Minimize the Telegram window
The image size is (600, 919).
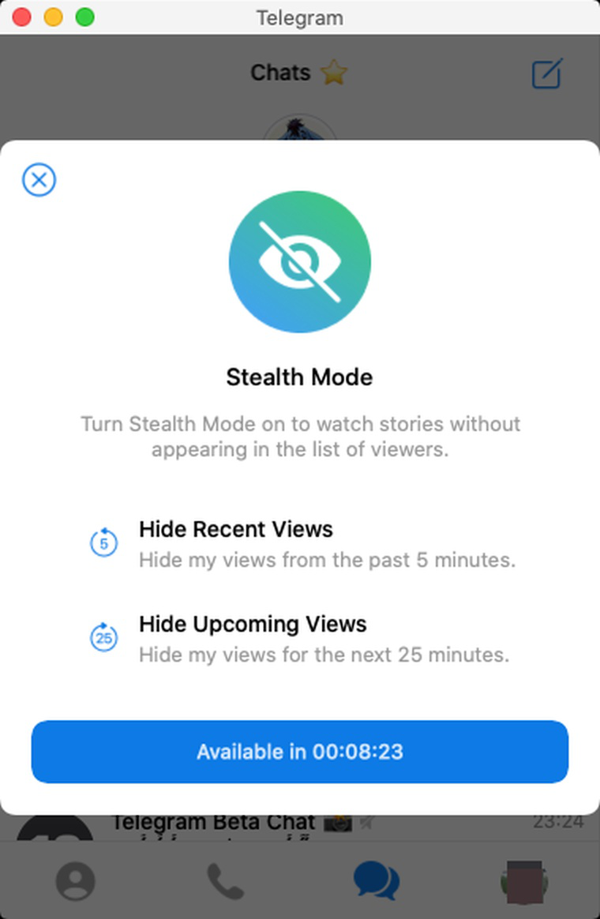click(53, 17)
